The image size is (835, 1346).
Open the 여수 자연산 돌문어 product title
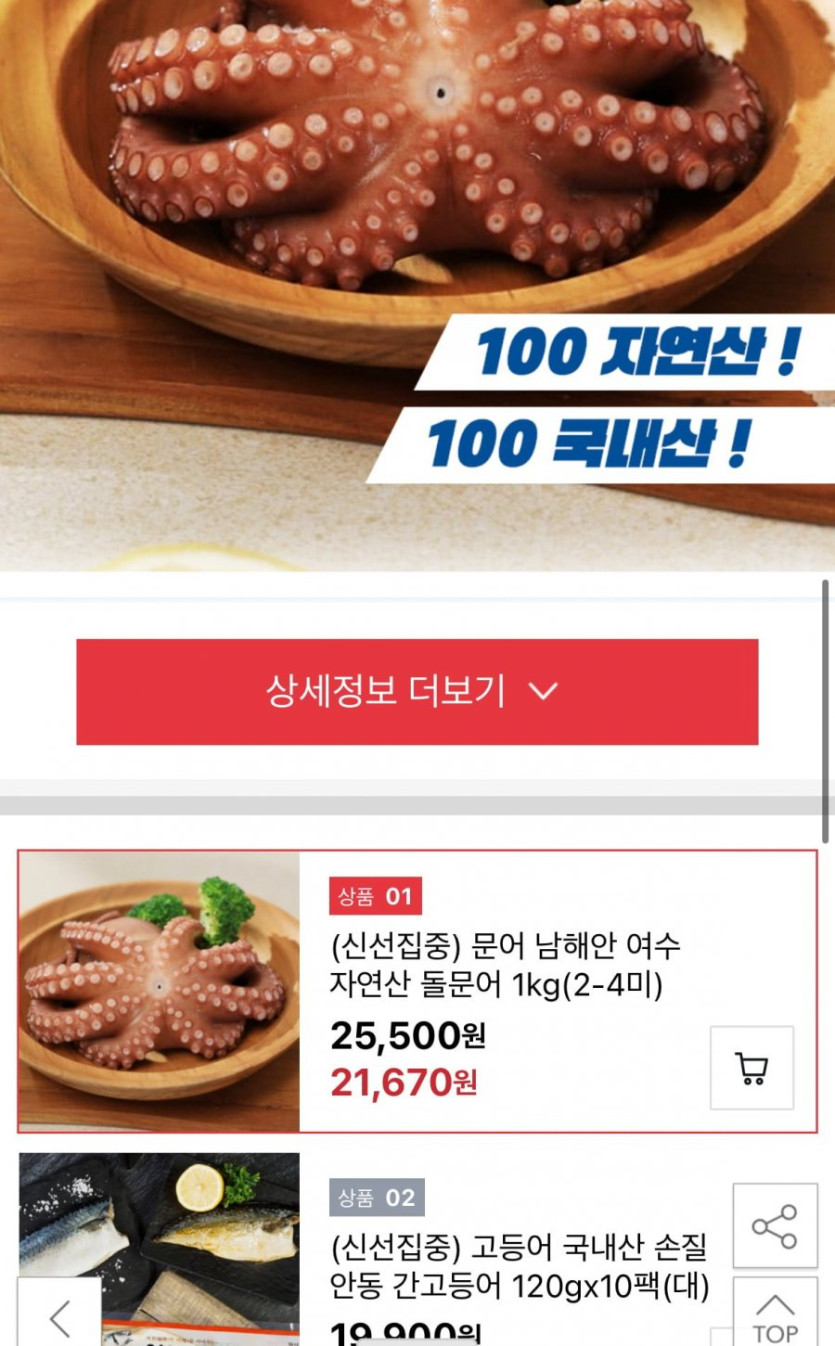[x=500, y=965]
